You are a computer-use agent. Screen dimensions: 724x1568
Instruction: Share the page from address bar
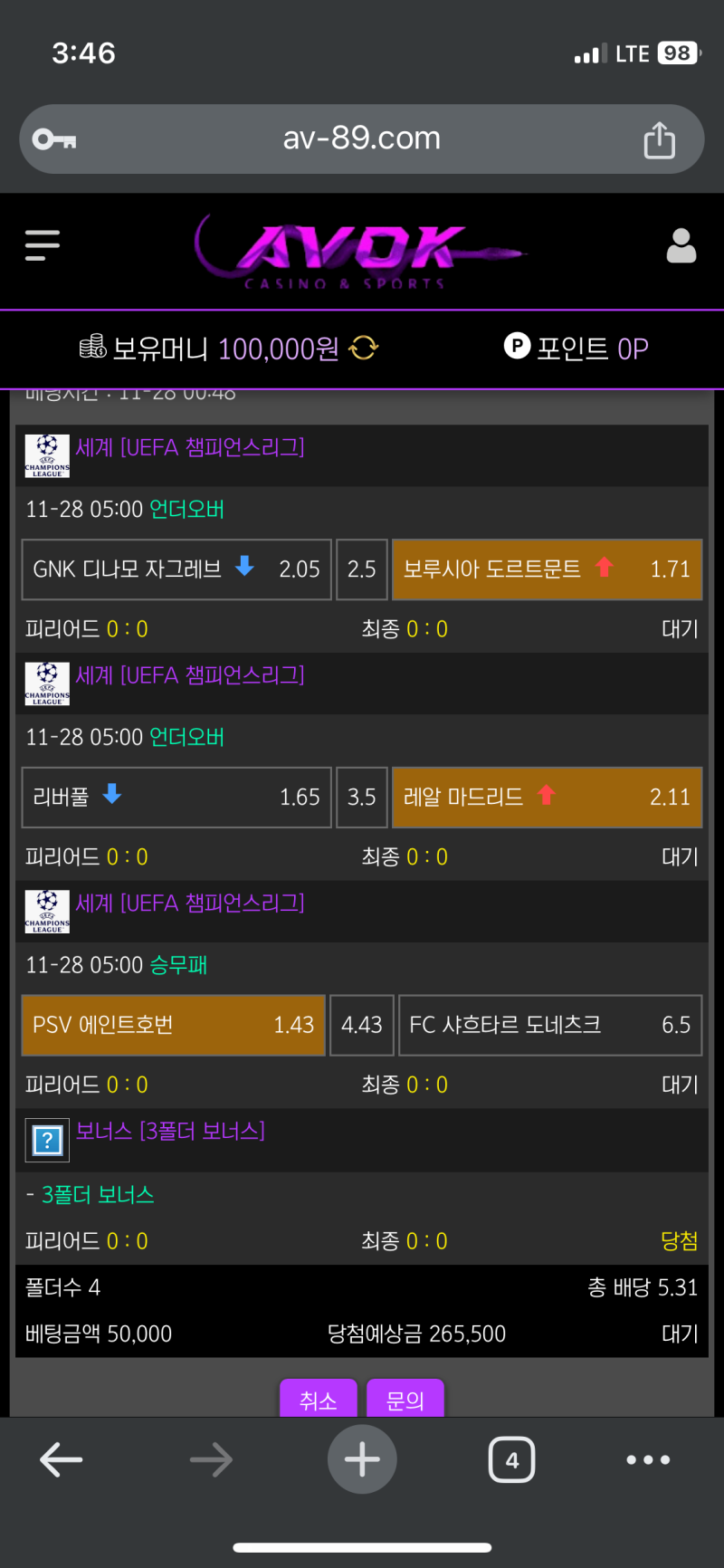click(659, 140)
